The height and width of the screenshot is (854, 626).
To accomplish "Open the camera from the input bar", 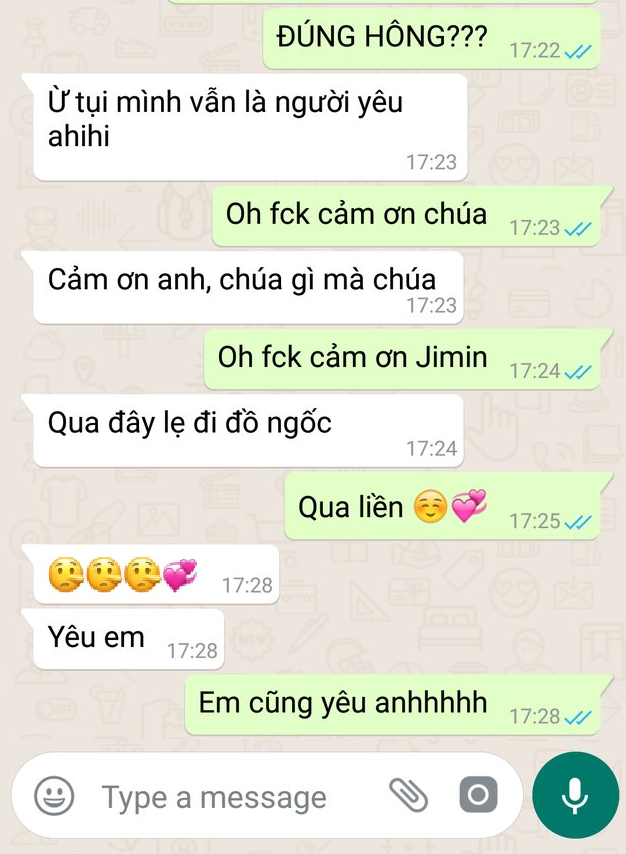I will point(478,796).
